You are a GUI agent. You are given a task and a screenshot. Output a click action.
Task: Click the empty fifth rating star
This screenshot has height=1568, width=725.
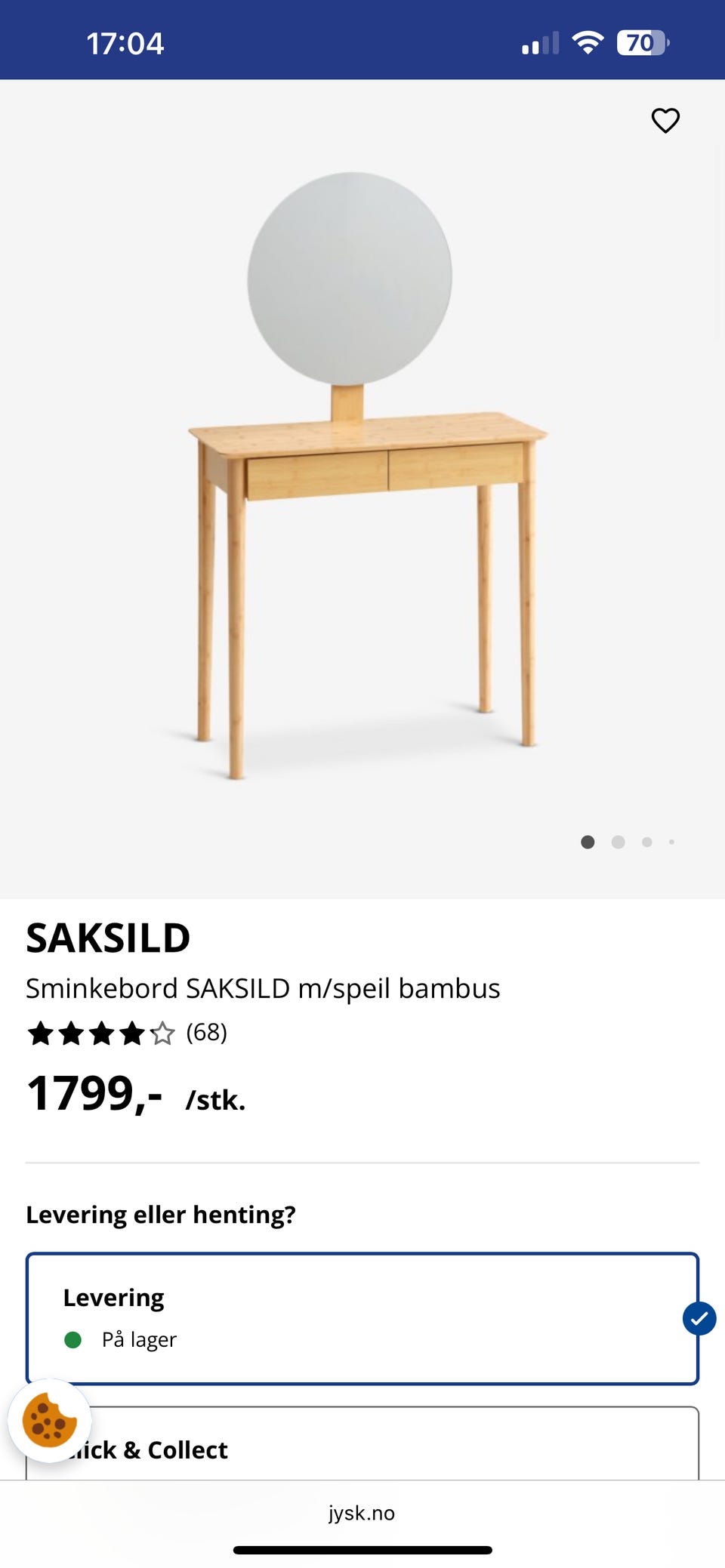(x=161, y=1034)
